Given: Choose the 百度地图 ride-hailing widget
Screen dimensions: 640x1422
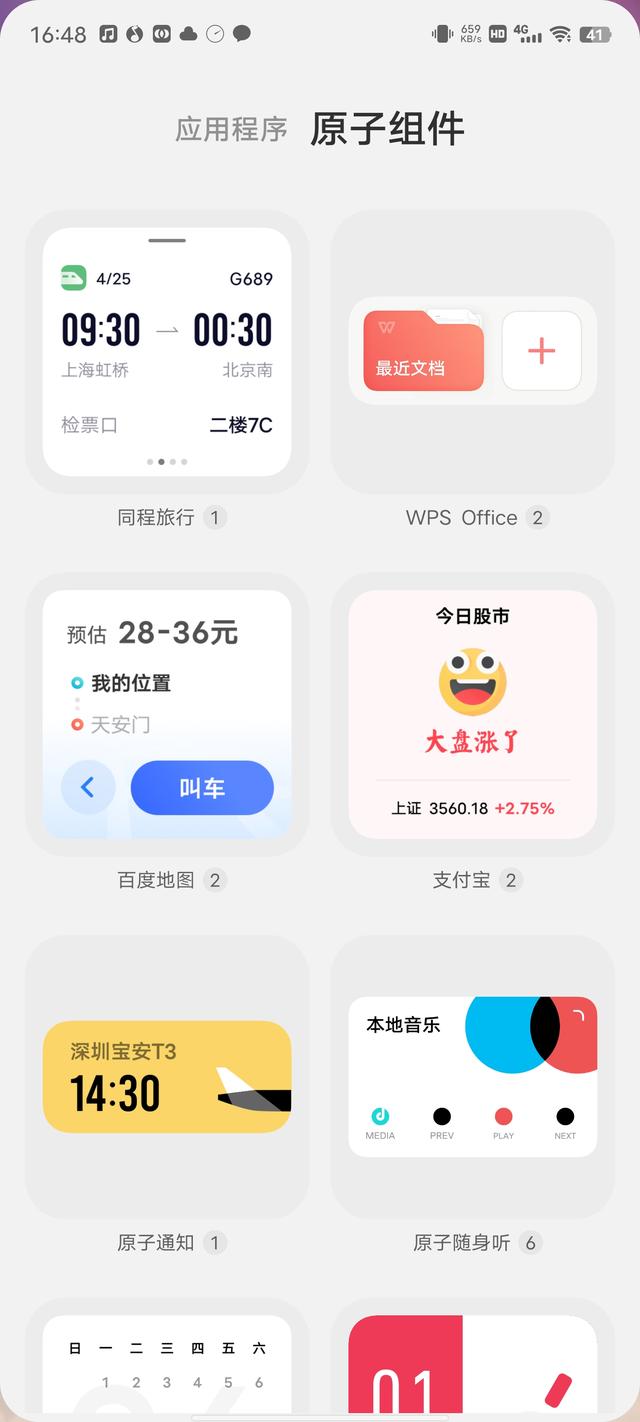Looking at the screenshot, I should (x=167, y=714).
